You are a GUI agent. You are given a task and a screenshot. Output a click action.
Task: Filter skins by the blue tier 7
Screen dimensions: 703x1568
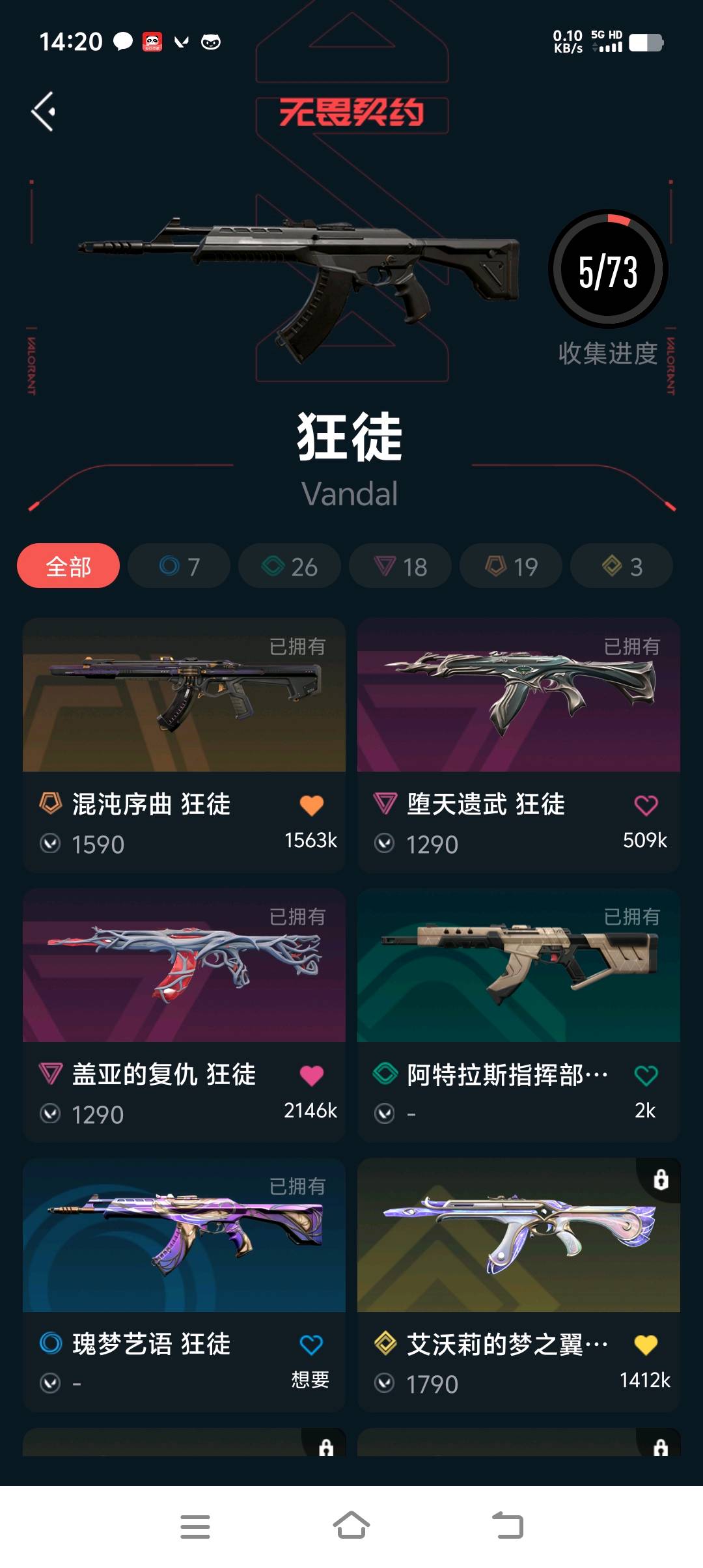[179, 566]
